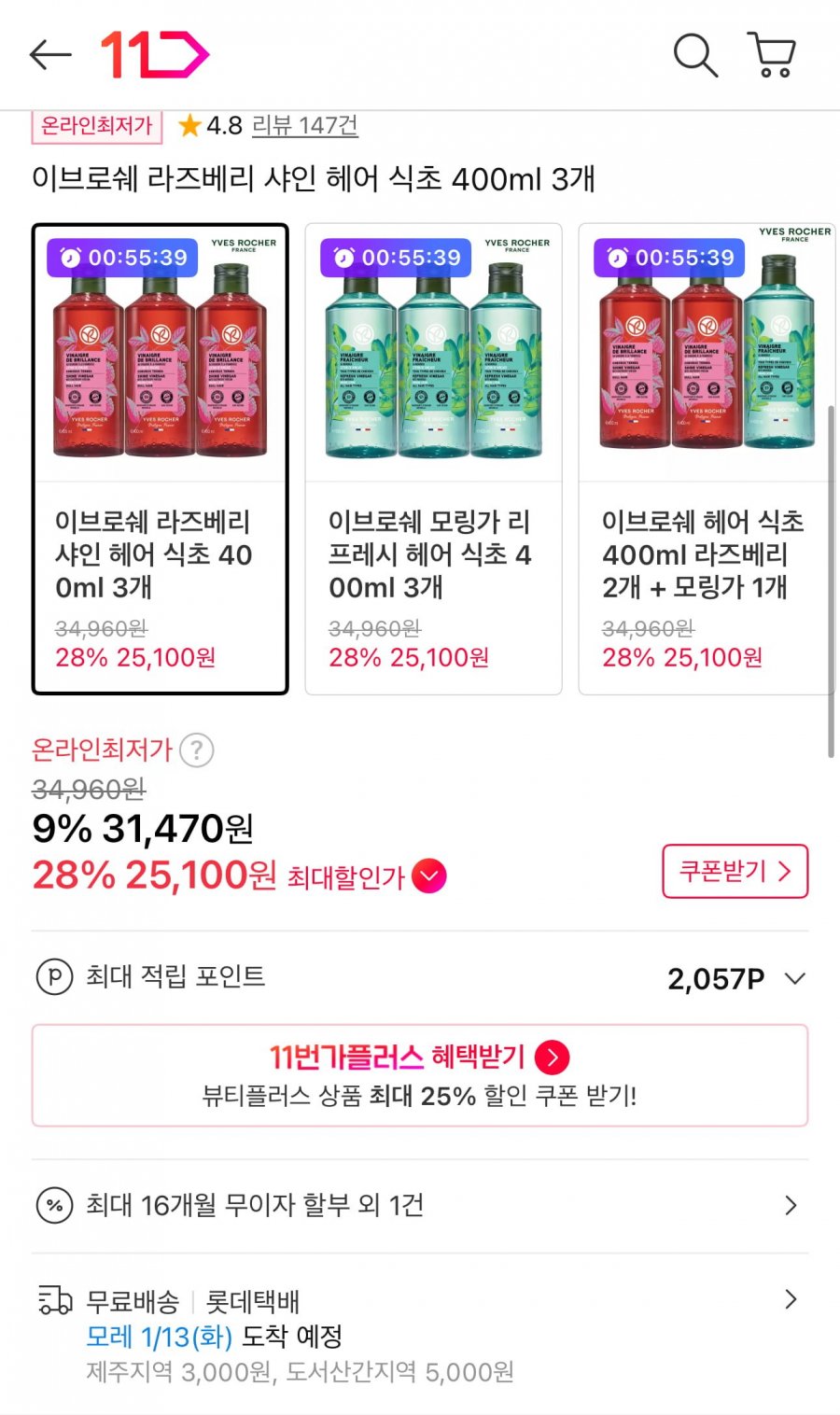Open the search magnifier
Image resolution: width=840 pixels, height=1415 pixels.
[695, 55]
